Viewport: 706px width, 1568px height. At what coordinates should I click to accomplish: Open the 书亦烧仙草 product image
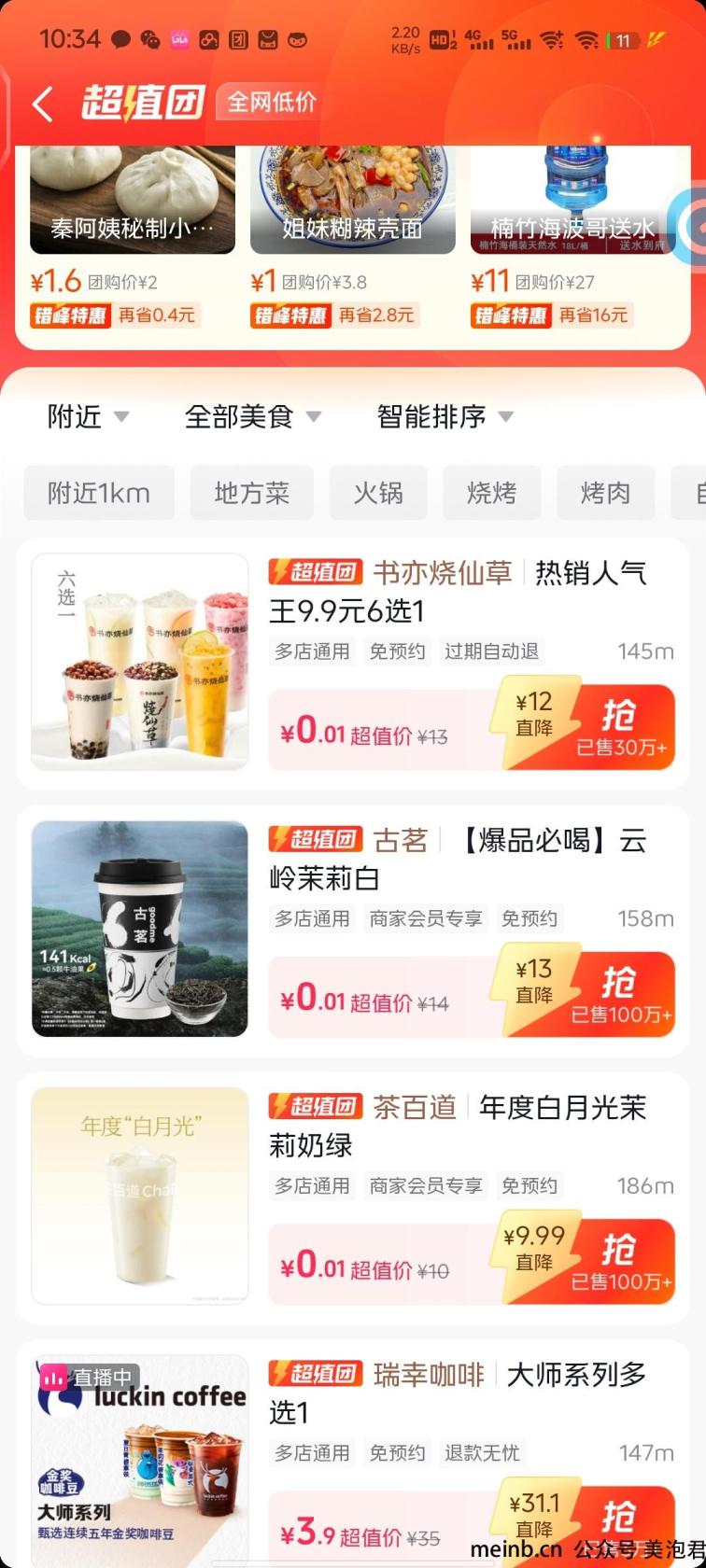140,662
